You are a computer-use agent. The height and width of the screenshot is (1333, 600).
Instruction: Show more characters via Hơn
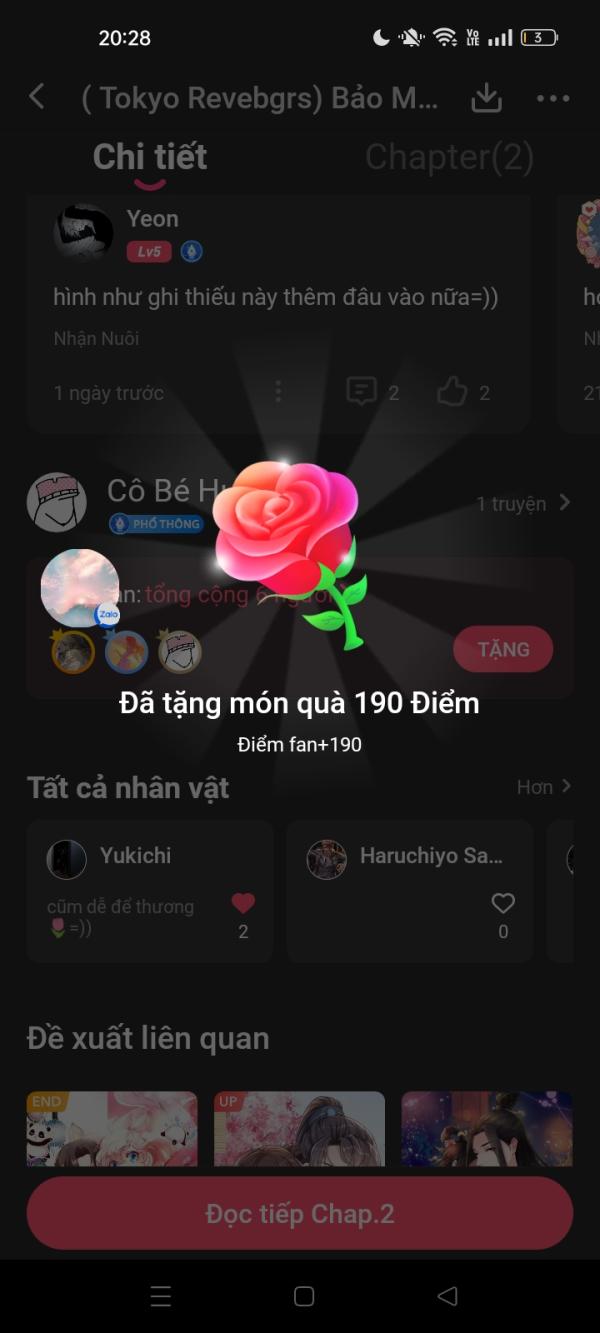[544, 787]
